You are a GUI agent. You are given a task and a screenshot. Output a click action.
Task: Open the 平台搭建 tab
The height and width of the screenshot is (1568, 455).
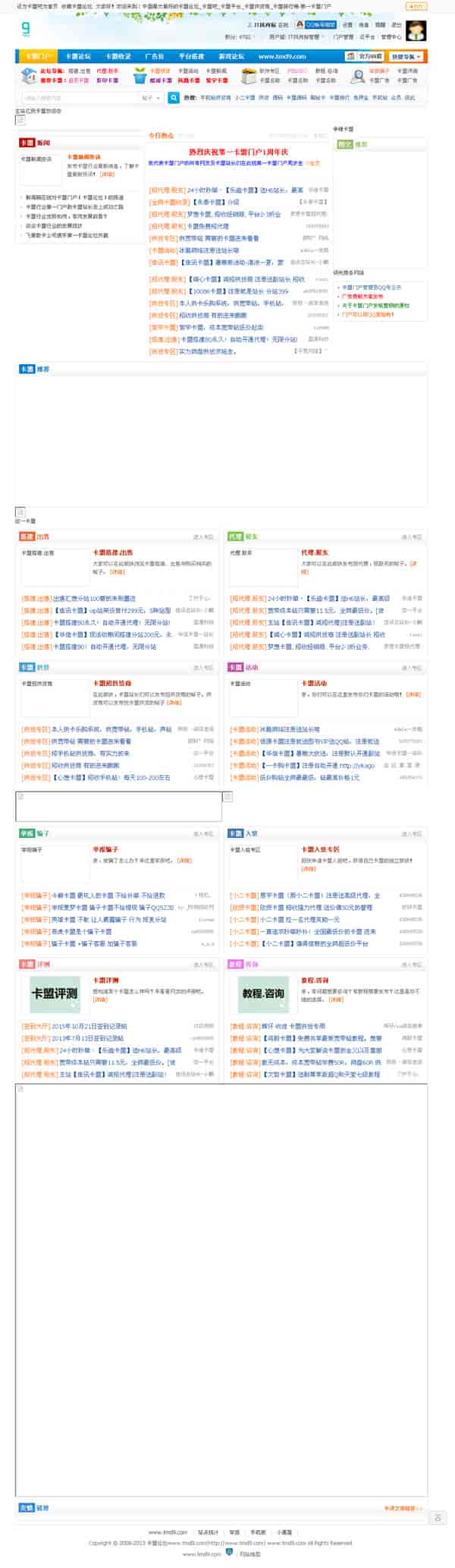[x=191, y=56]
